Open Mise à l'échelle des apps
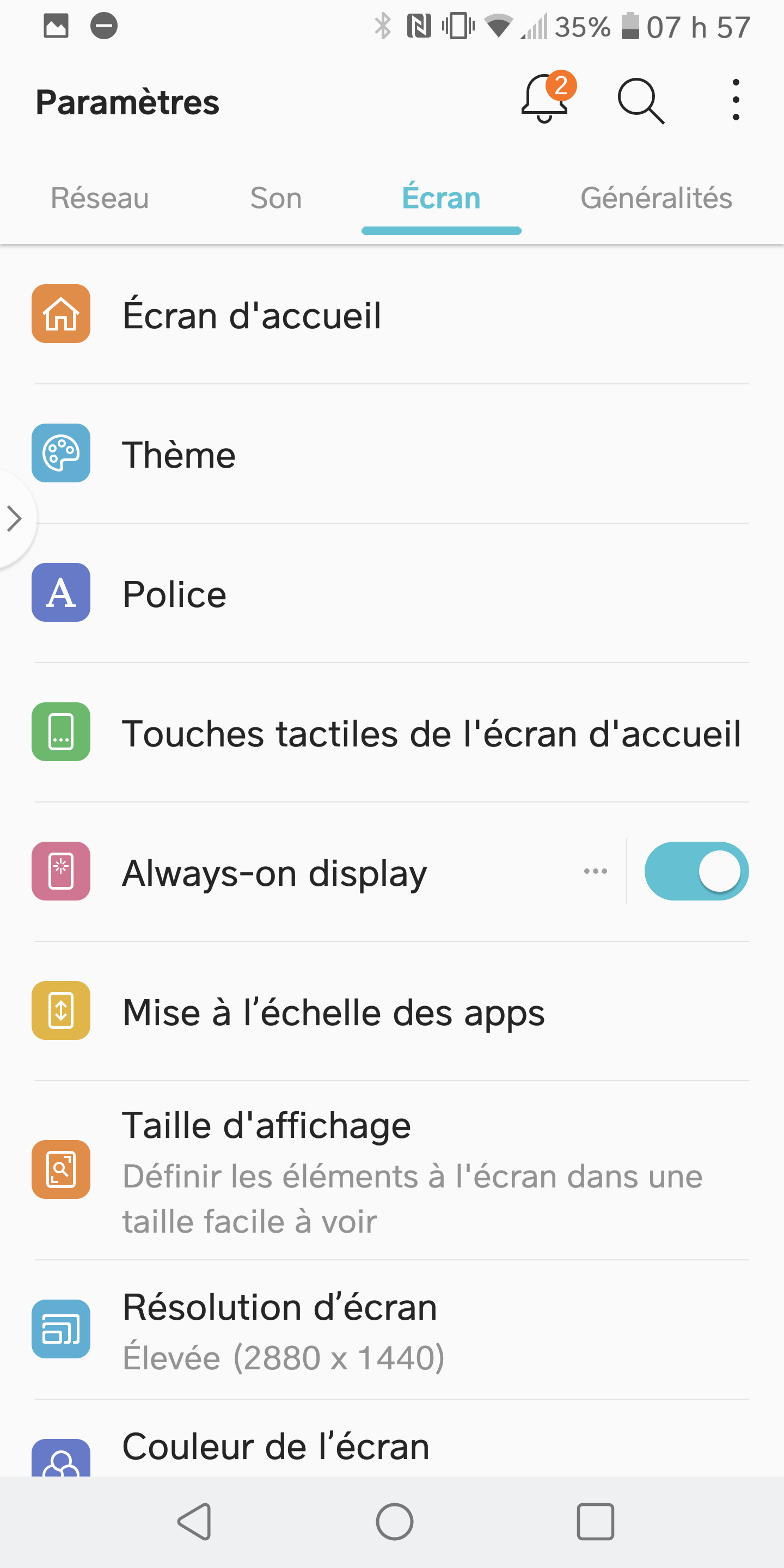The width and height of the screenshot is (784, 1568). coord(334,1012)
